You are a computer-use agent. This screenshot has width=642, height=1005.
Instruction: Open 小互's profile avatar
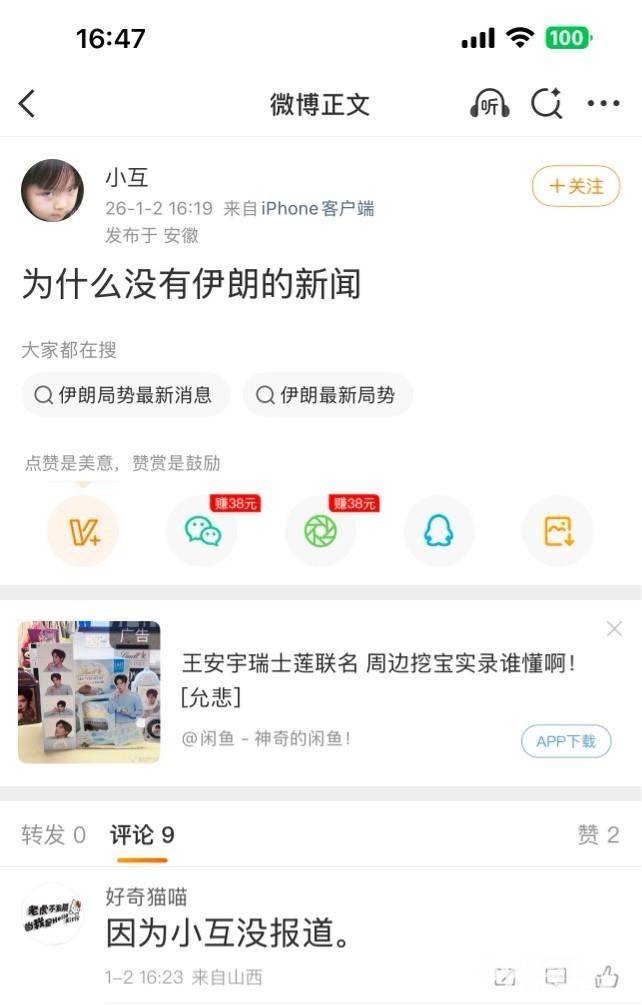(x=52, y=190)
